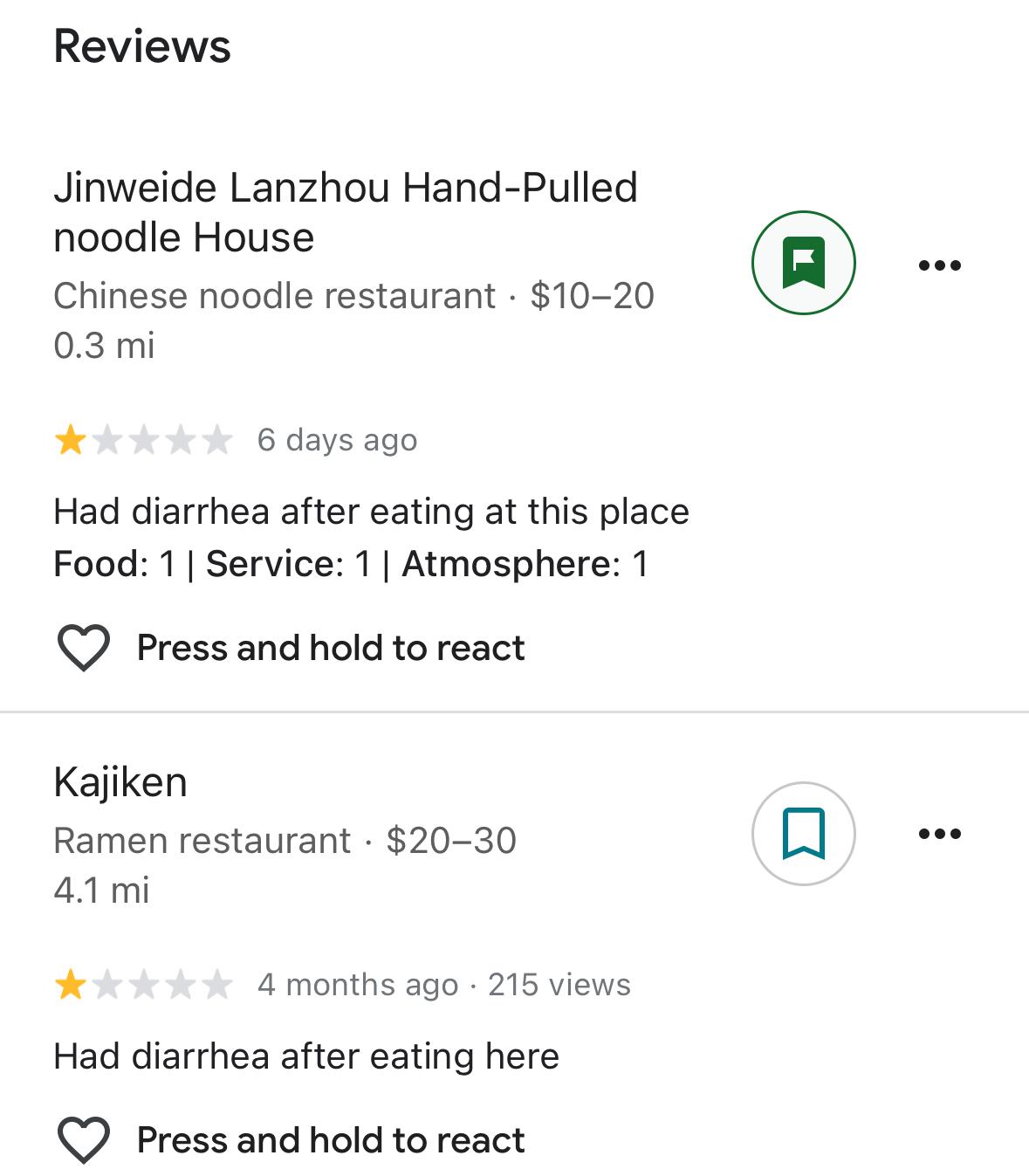The width and height of the screenshot is (1029, 1176).
Task: Open Jinweide Lanzhou Hand-Pulled noodle House
Action: click(x=345, y=212)
